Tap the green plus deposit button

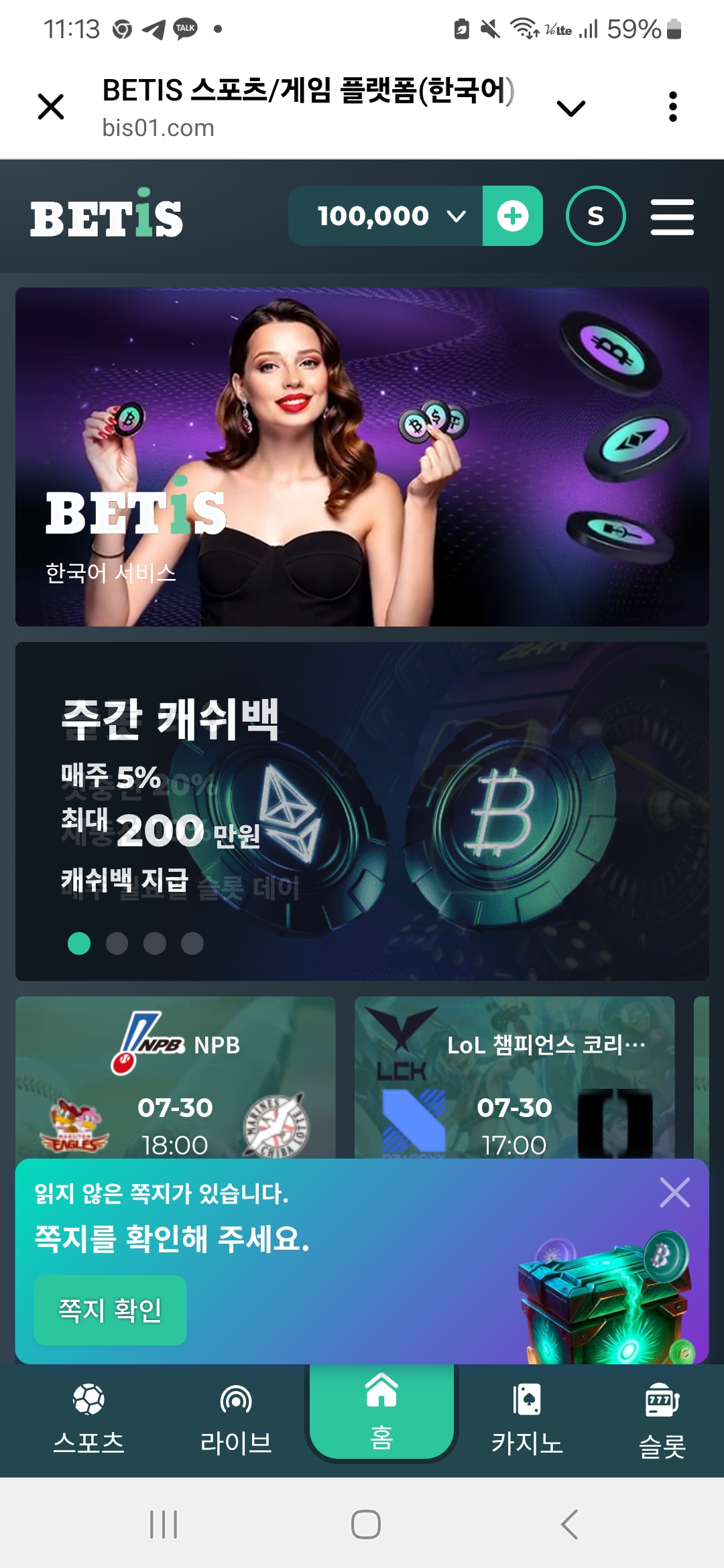point(513,216)
